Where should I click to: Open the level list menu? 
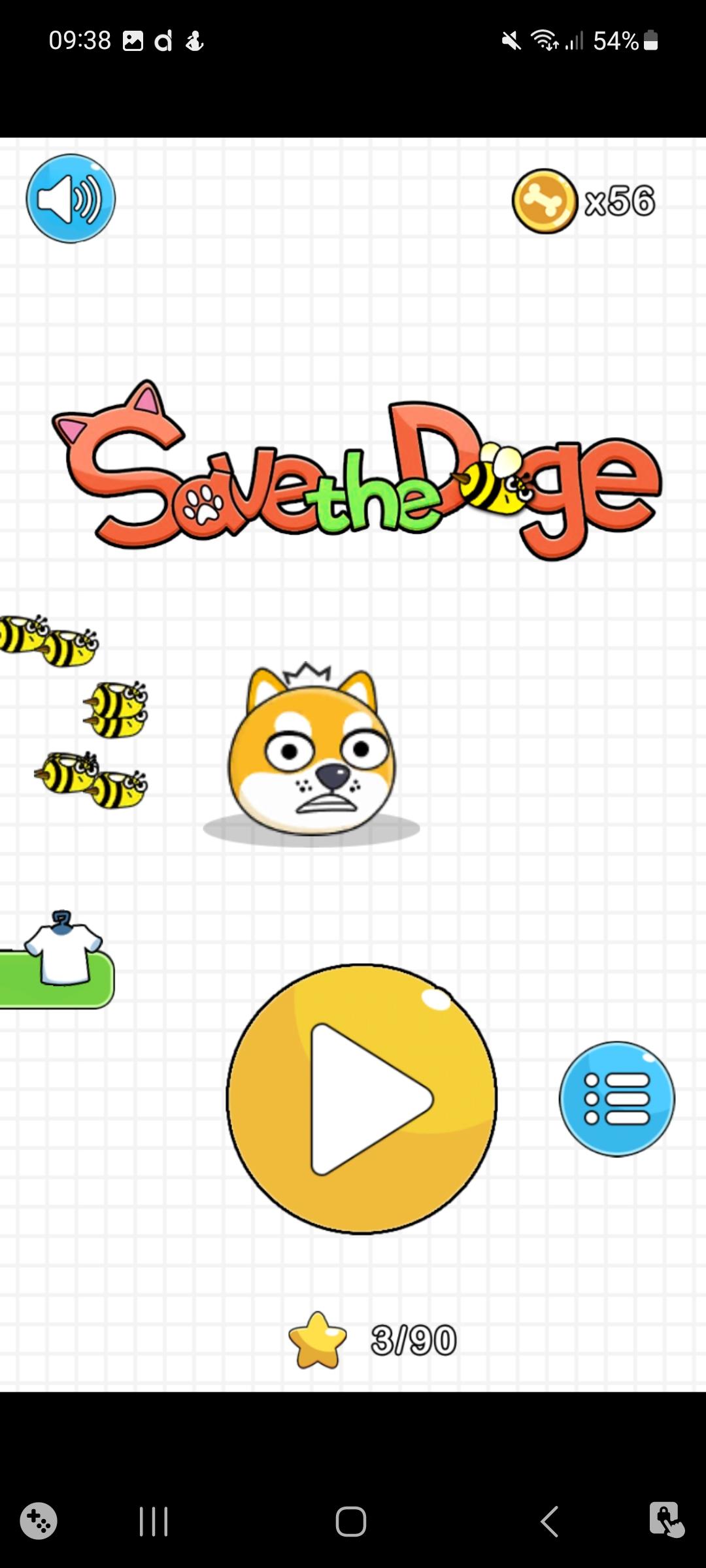click(x=616, y=1099)
